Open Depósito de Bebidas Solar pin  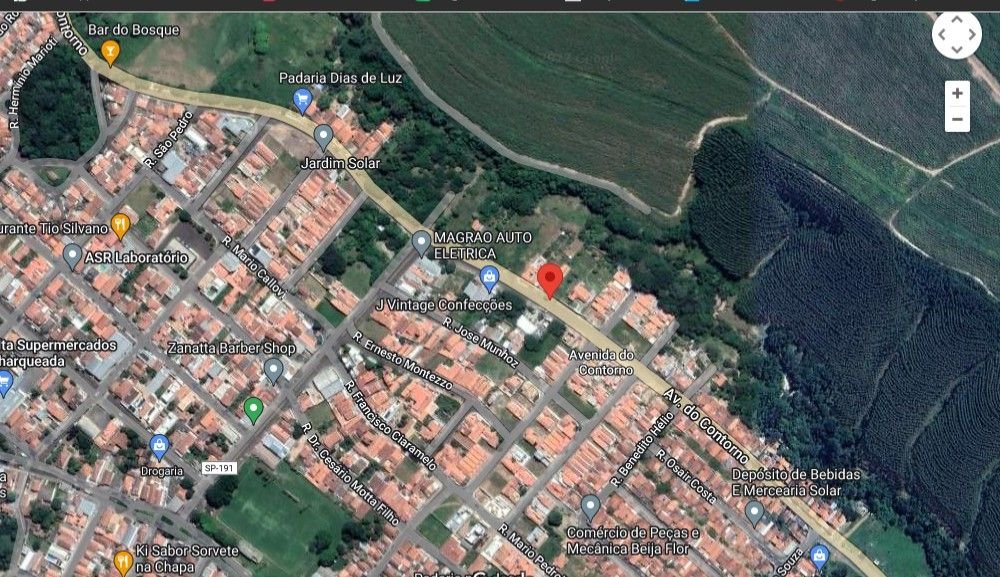pyautogui.click(x=754, y=512)
